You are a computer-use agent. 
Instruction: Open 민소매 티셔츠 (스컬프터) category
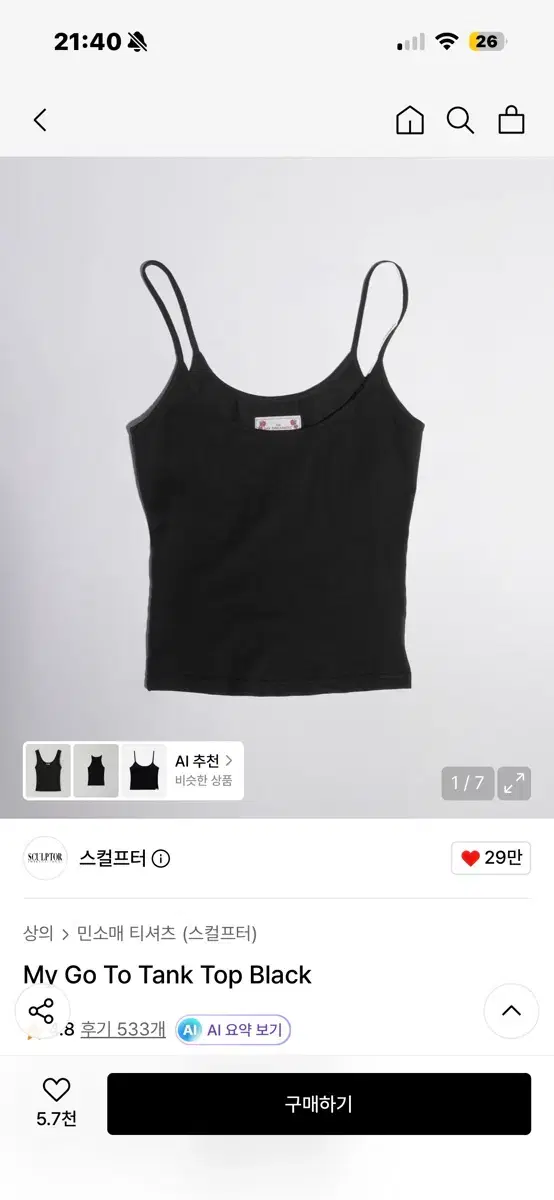coord(167,933)
